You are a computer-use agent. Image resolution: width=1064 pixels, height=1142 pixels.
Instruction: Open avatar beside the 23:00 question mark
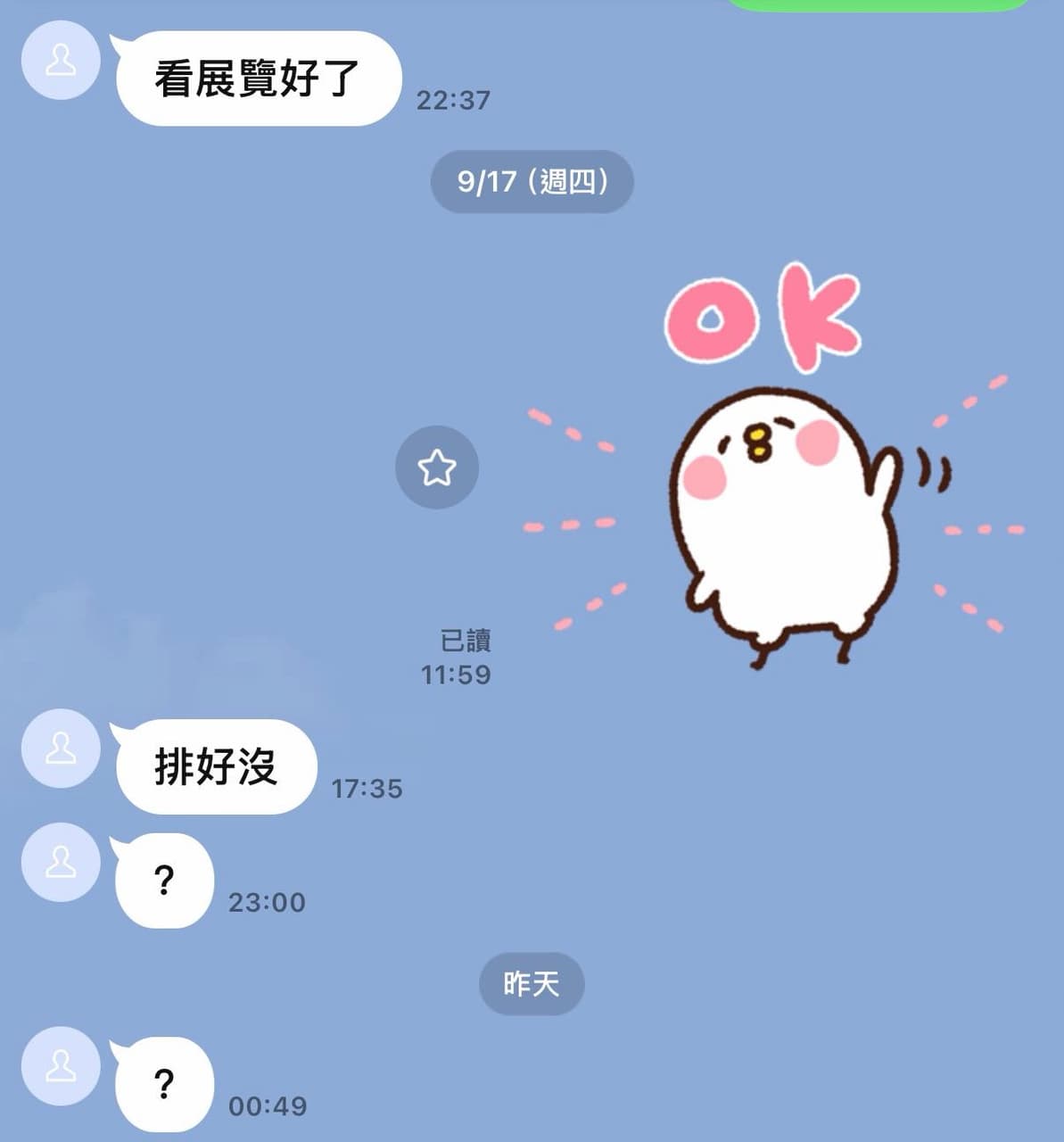tap(61, 863)
